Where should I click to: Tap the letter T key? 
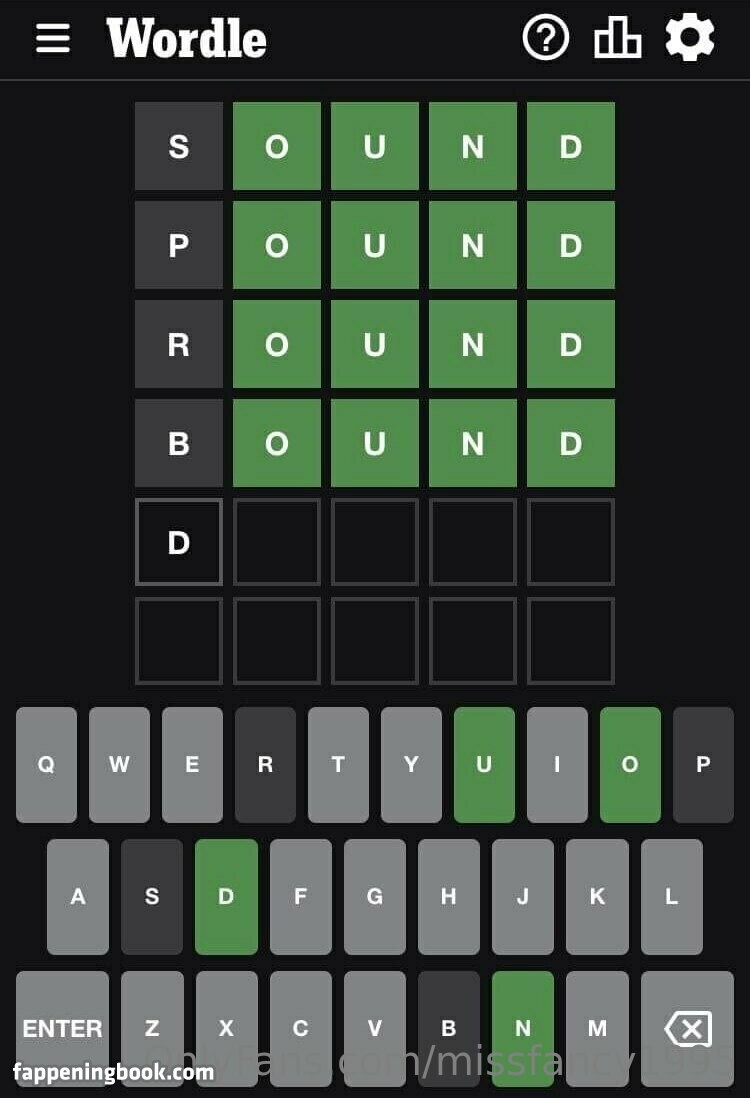click(x=338, y=765)
